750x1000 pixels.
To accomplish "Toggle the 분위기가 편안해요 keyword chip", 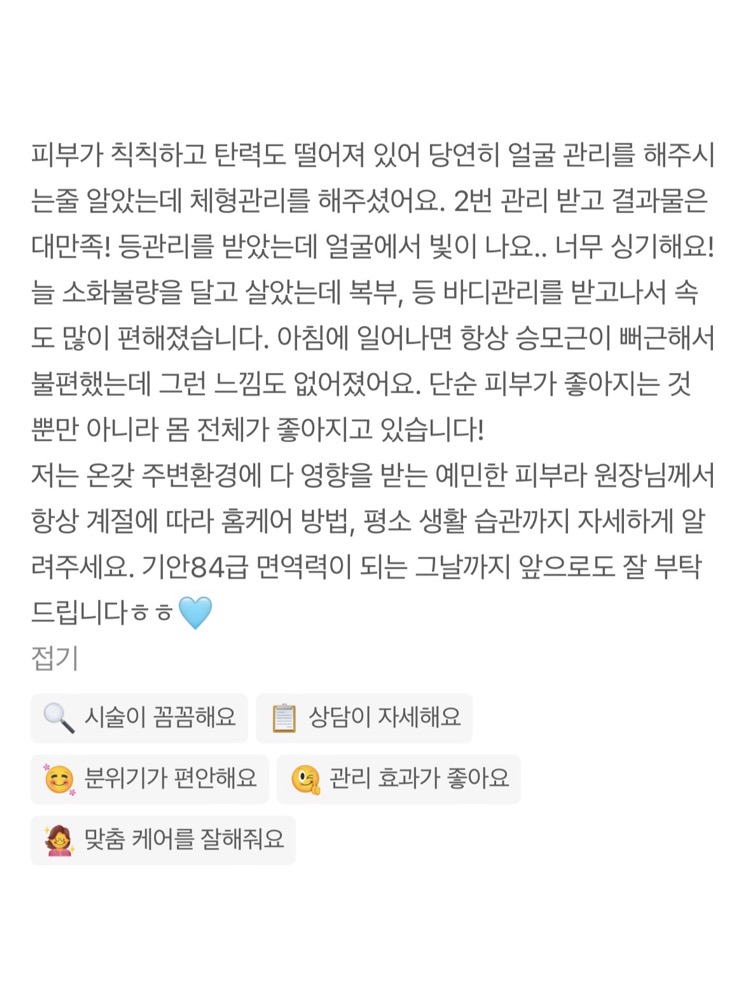I will click(x=150, y=779).
